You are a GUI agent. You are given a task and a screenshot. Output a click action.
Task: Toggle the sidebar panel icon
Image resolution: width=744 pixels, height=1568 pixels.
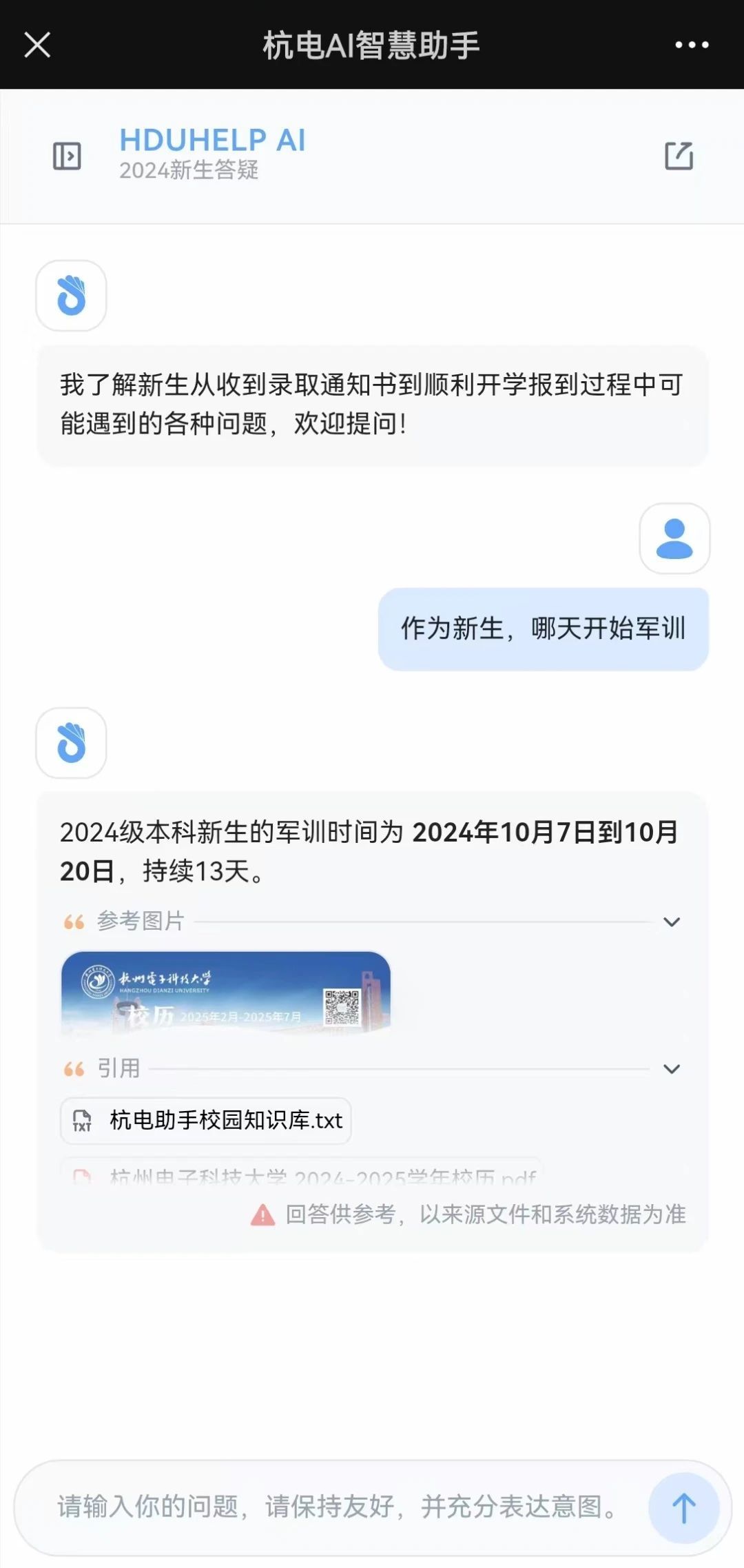(67, 156)
